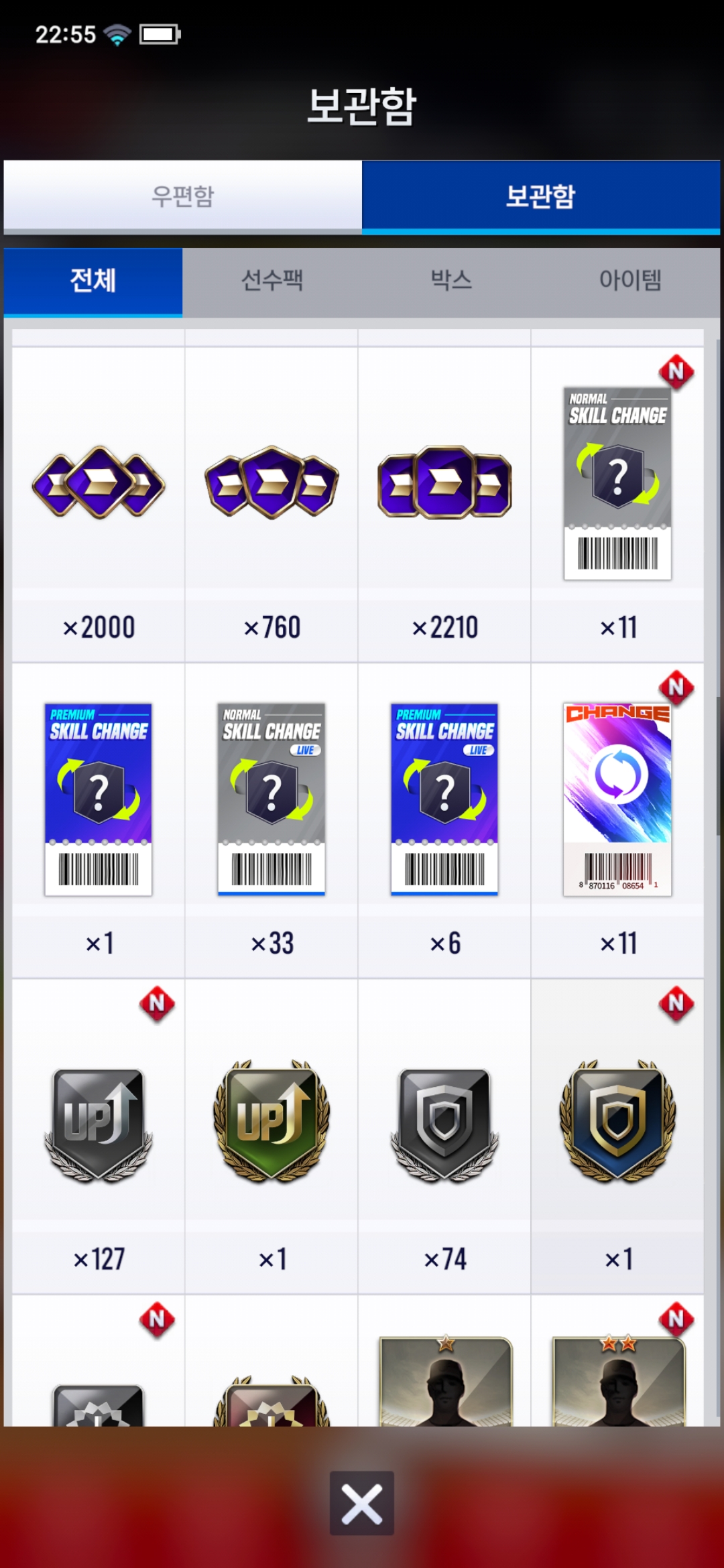Image resolution: width=724 pixels, height=1568 pixels.
Task: Filter by 아이템 tab
Action: [630, 281]
